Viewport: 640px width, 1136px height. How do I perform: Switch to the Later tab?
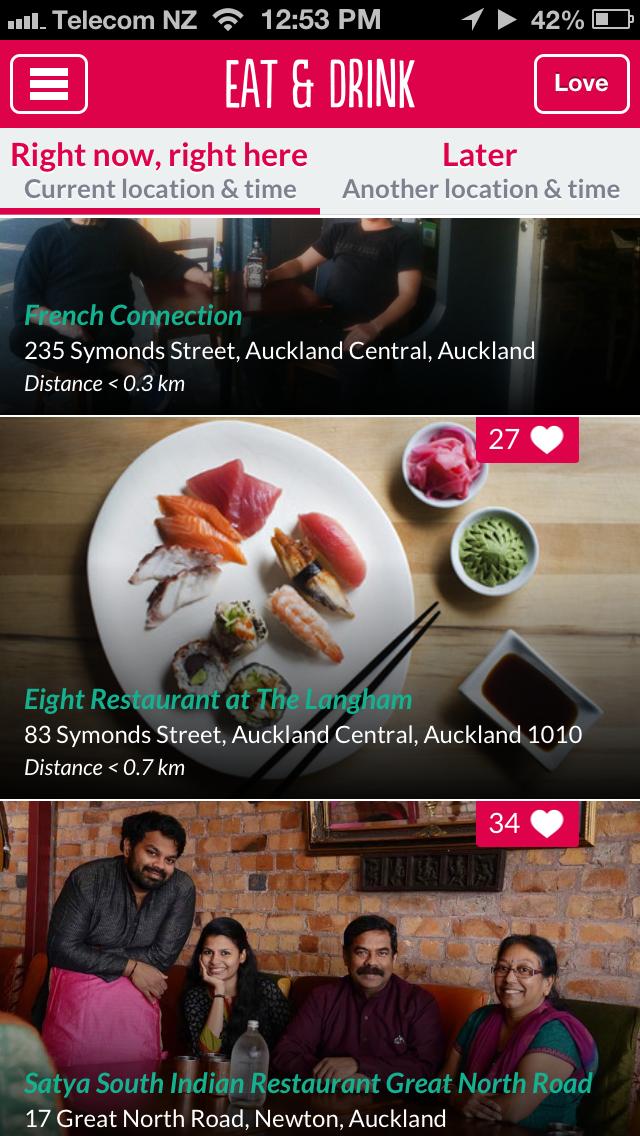tap(480, 171)
